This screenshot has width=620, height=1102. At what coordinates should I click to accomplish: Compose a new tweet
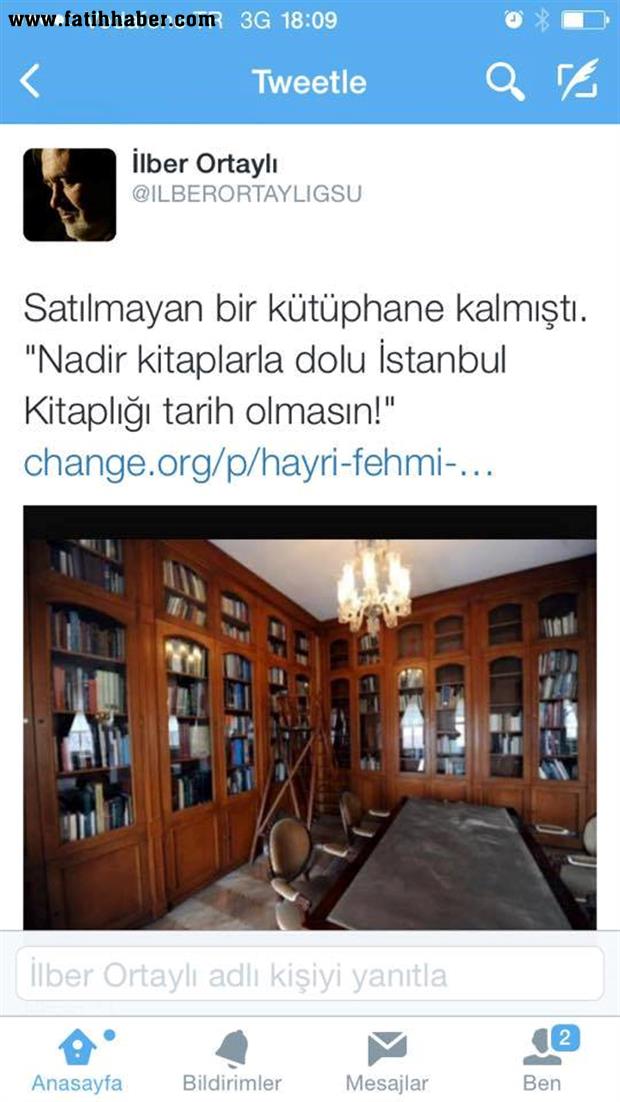tap(577, 82)
